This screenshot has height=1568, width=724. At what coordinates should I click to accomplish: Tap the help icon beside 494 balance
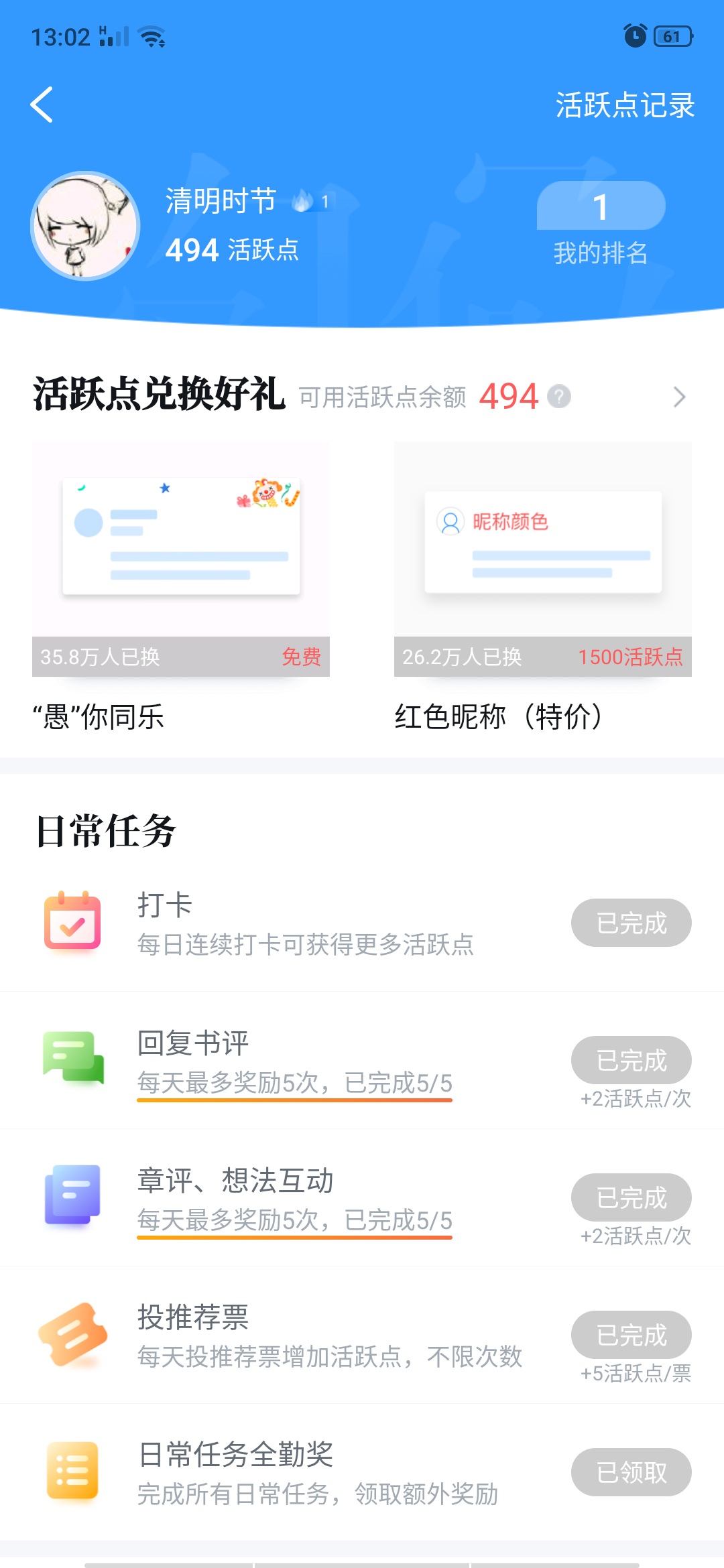tap(559, 397)
